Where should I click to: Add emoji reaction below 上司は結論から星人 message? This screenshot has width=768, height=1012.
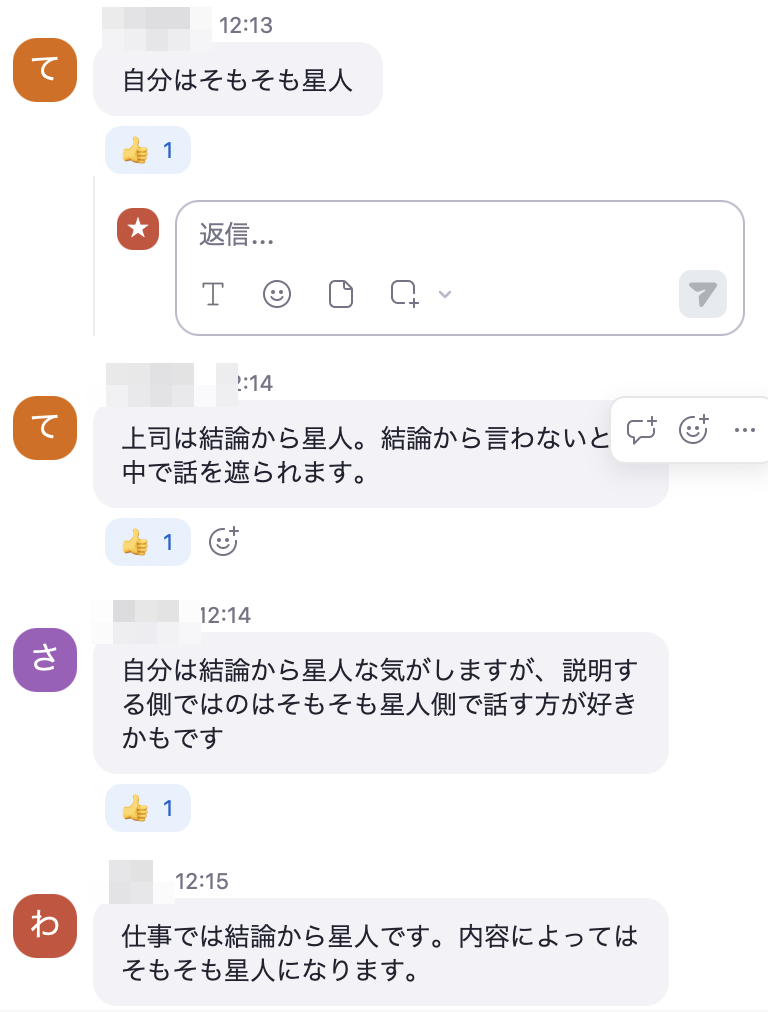pyautogui.click(x=223, y=542)
